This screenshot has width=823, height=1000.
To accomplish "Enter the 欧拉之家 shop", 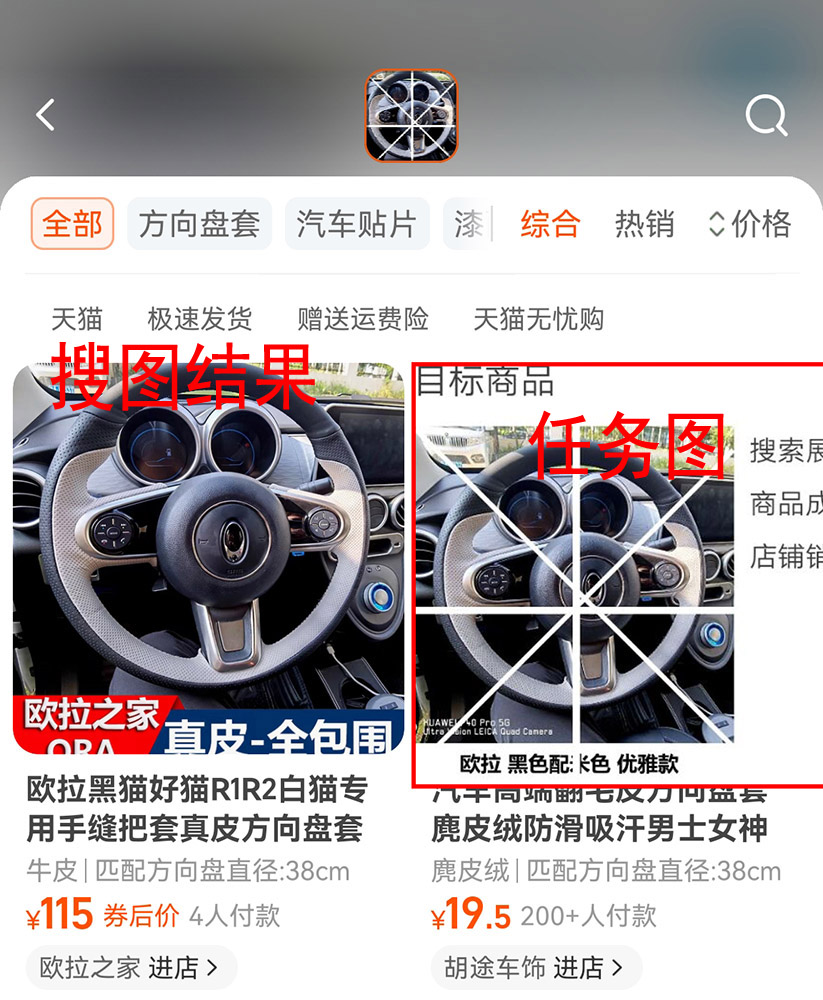I will tap(130, 967).
